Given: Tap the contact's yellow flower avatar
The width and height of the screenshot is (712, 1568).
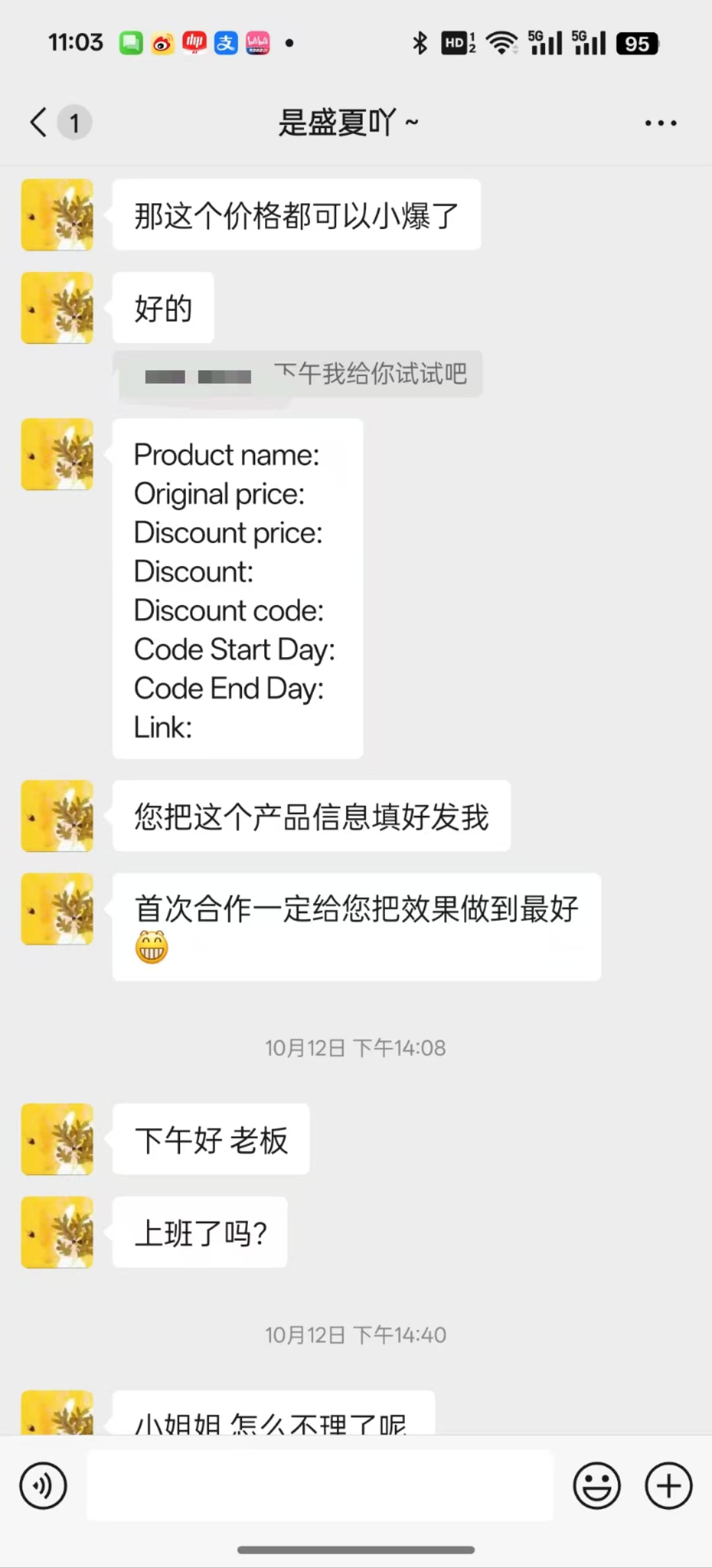Looking at the screenshot, I should coord(57,215).
